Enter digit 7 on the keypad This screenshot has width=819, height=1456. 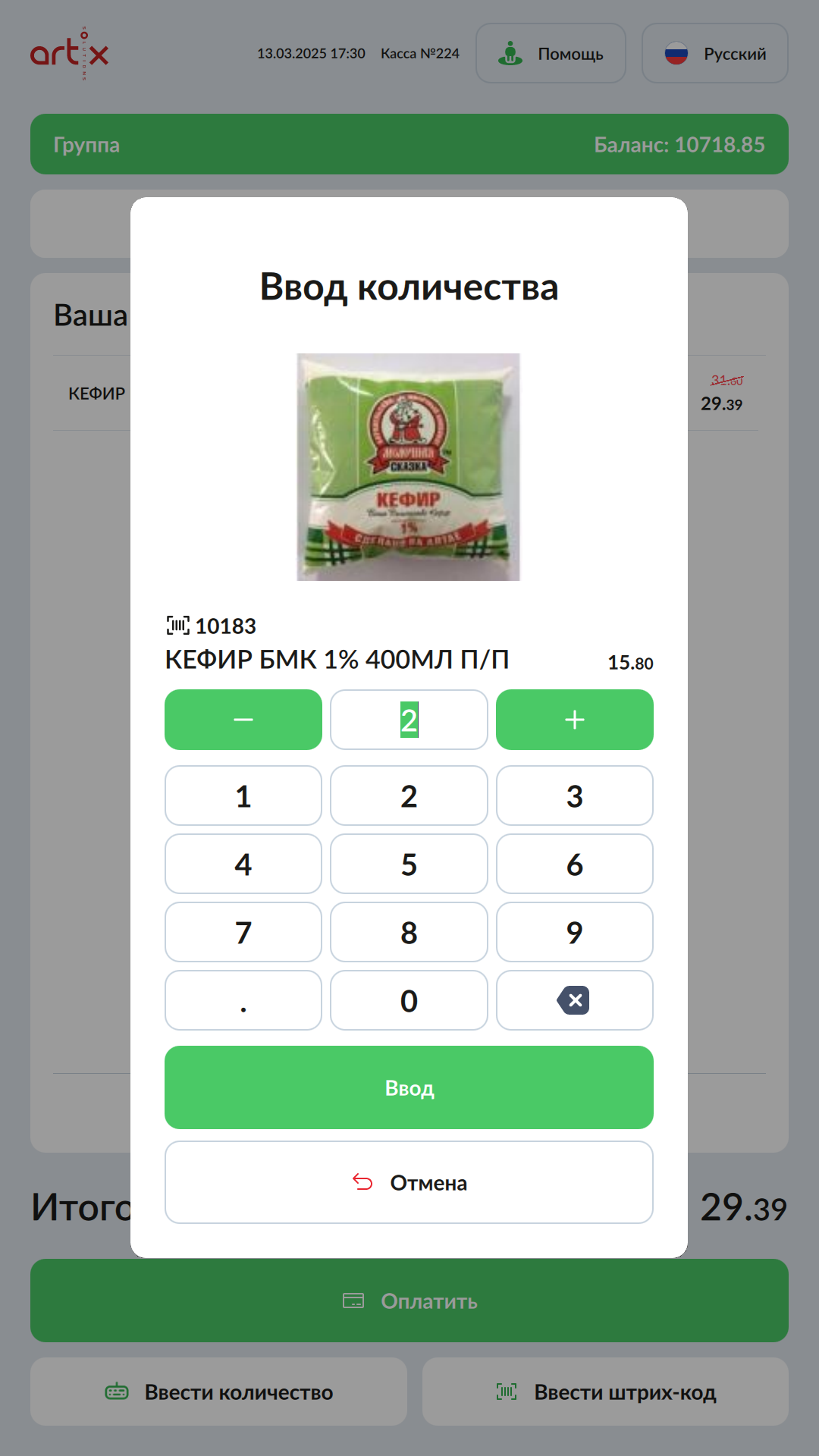tap(243, 932)
